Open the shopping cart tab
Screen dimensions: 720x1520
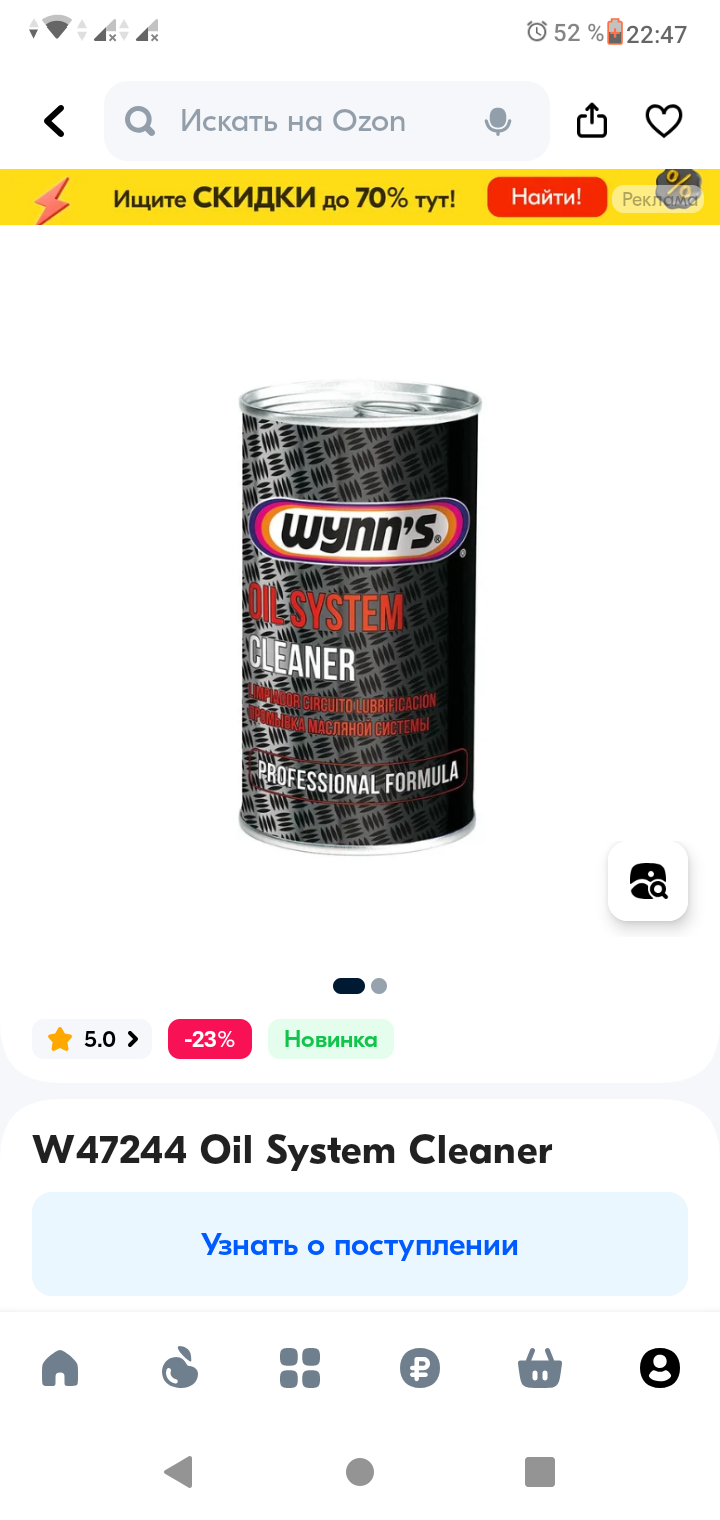pos(540,1367)
